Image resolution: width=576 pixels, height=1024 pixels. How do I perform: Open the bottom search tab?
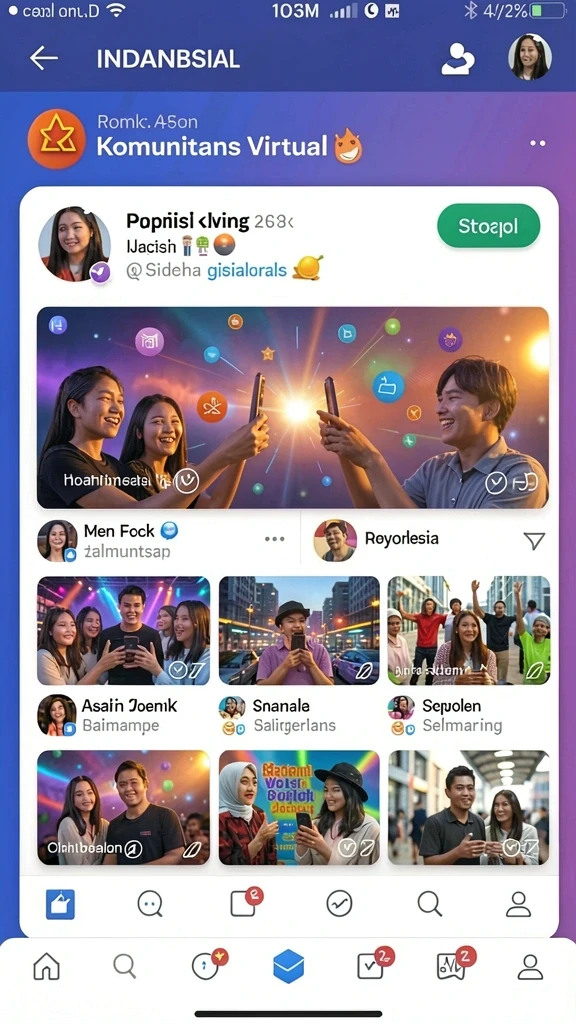pos(124,966)
